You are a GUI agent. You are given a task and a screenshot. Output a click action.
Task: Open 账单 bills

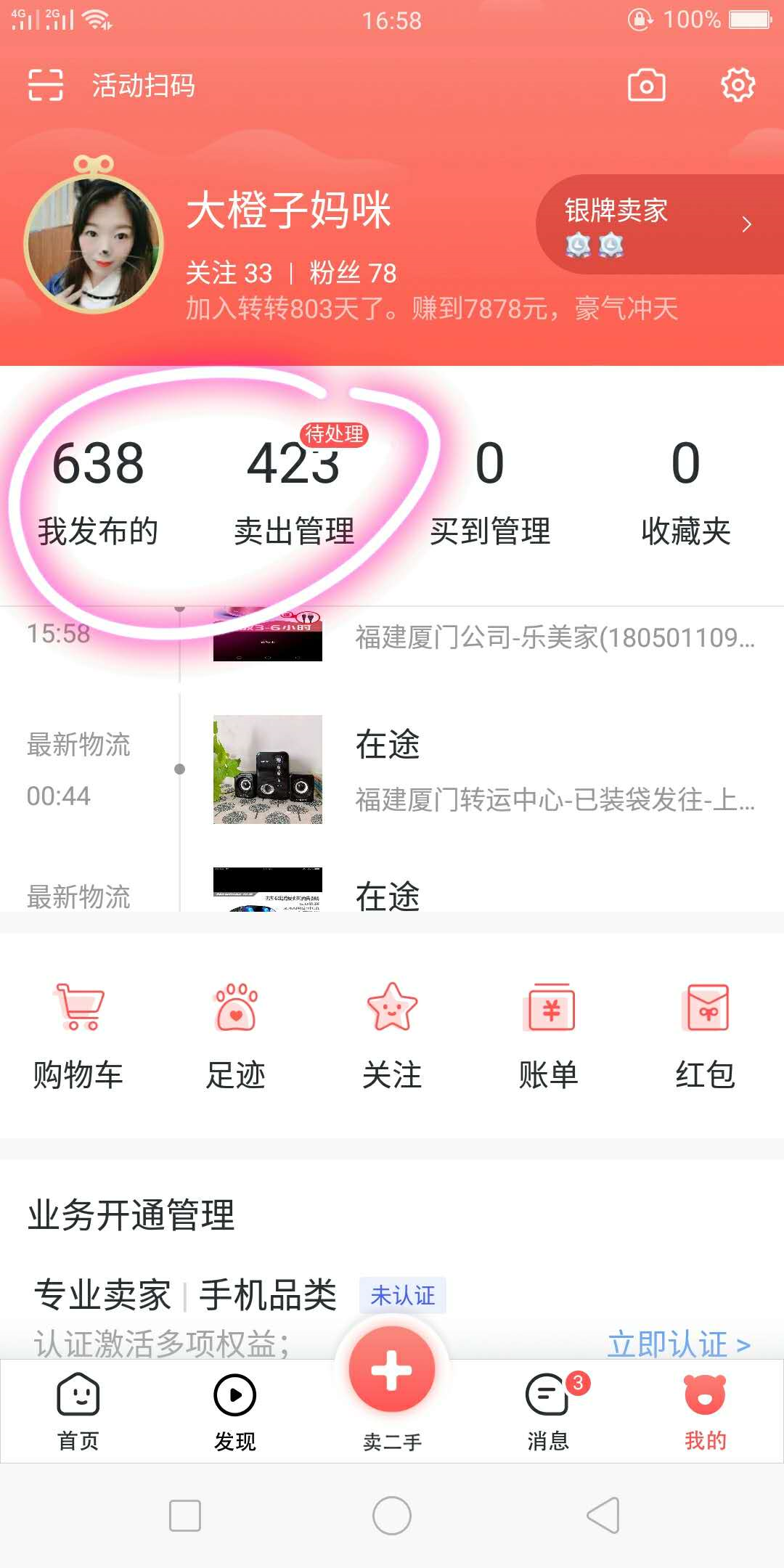549,1034
